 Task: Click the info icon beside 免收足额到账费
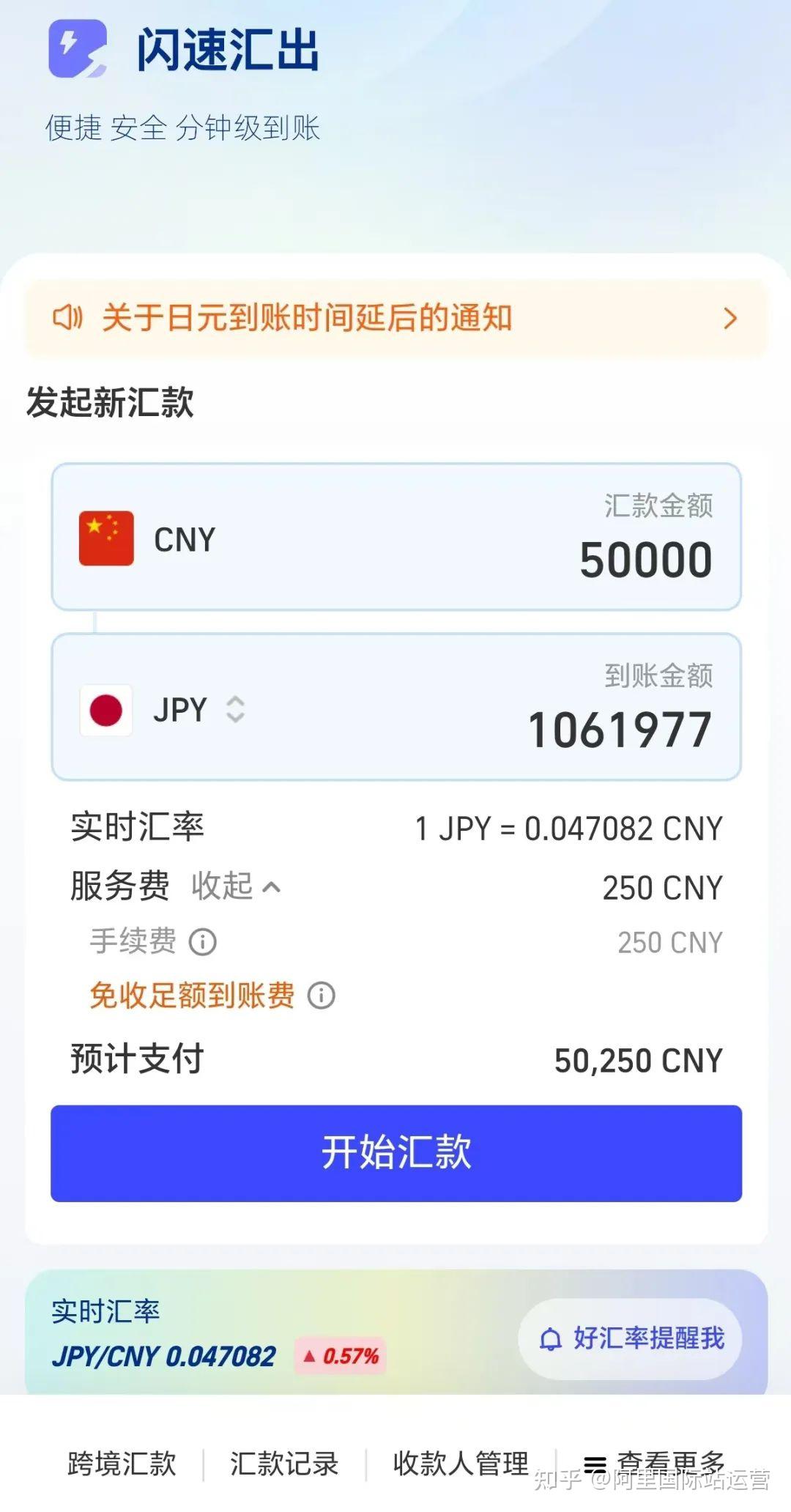[x=321, y=996]
